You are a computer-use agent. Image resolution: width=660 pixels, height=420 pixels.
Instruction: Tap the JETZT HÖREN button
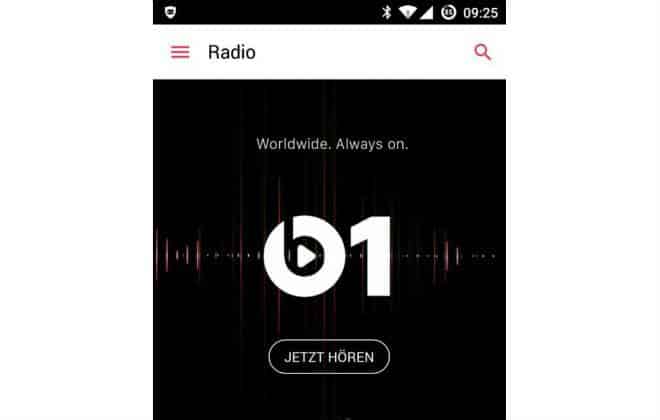(329, 356)
